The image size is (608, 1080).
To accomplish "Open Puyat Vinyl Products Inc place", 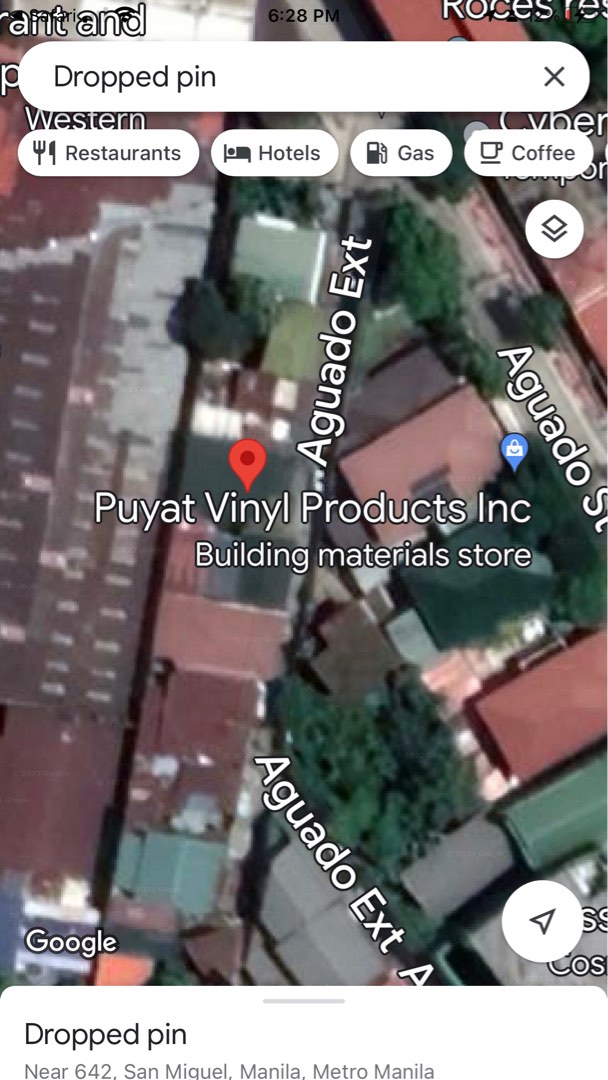I will [312, 509].
